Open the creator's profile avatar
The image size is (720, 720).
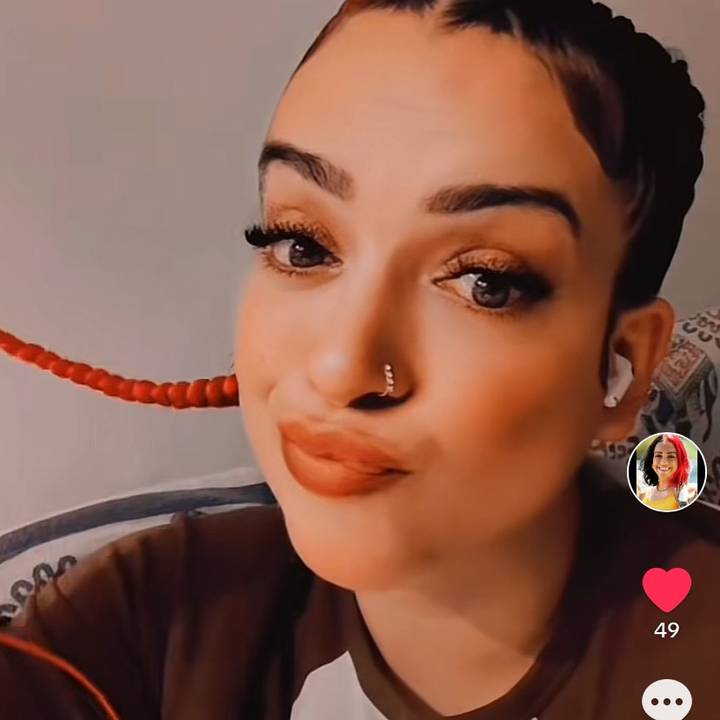[x=666, y=472]
